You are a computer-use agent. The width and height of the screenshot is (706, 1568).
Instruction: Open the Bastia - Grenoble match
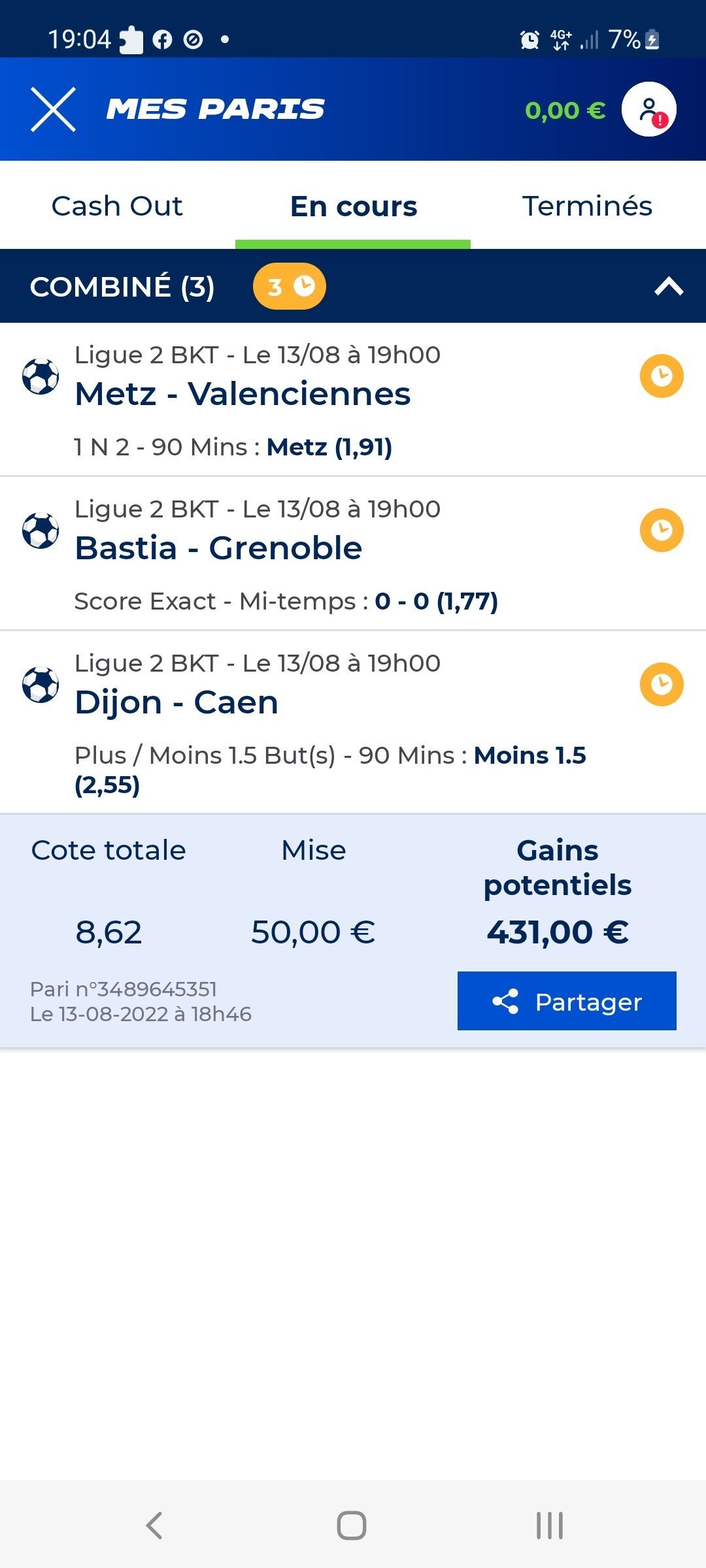coord(353,554)
